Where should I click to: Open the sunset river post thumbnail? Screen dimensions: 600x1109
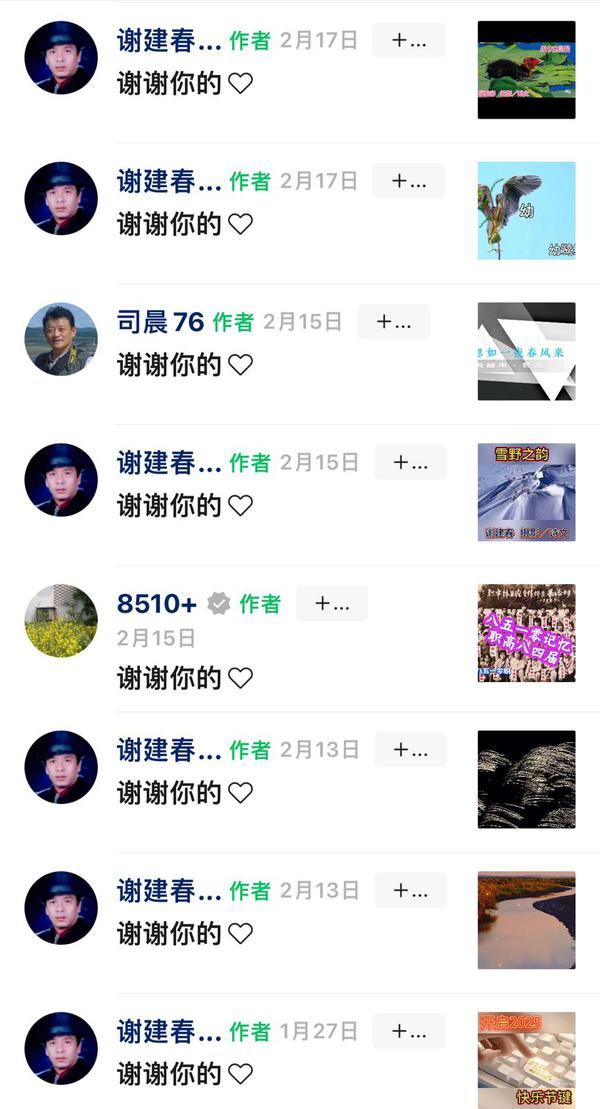click(x=526, y=920)
